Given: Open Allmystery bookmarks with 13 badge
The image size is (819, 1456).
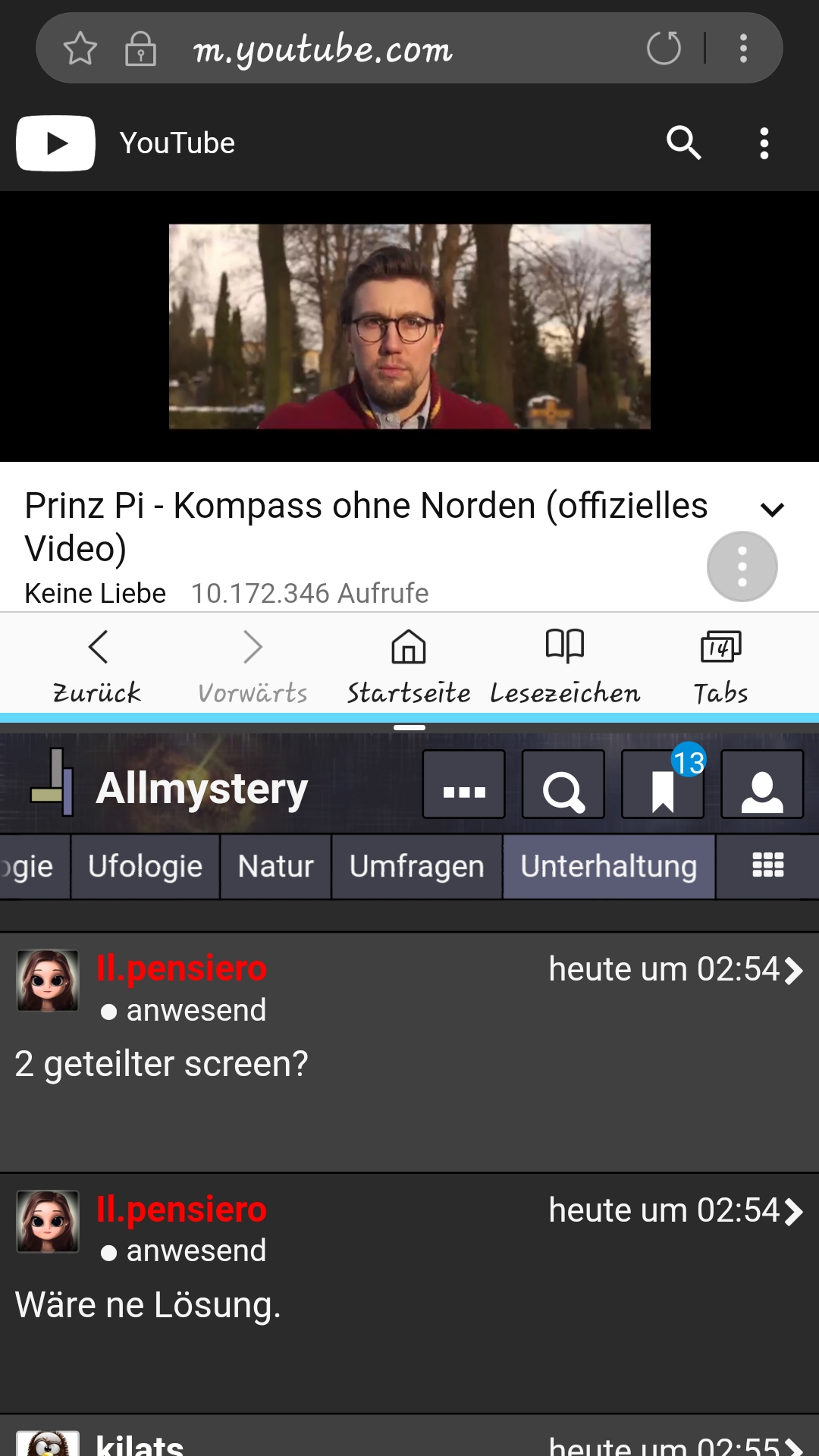Looking at the screenshot, I should pos(663,784).
